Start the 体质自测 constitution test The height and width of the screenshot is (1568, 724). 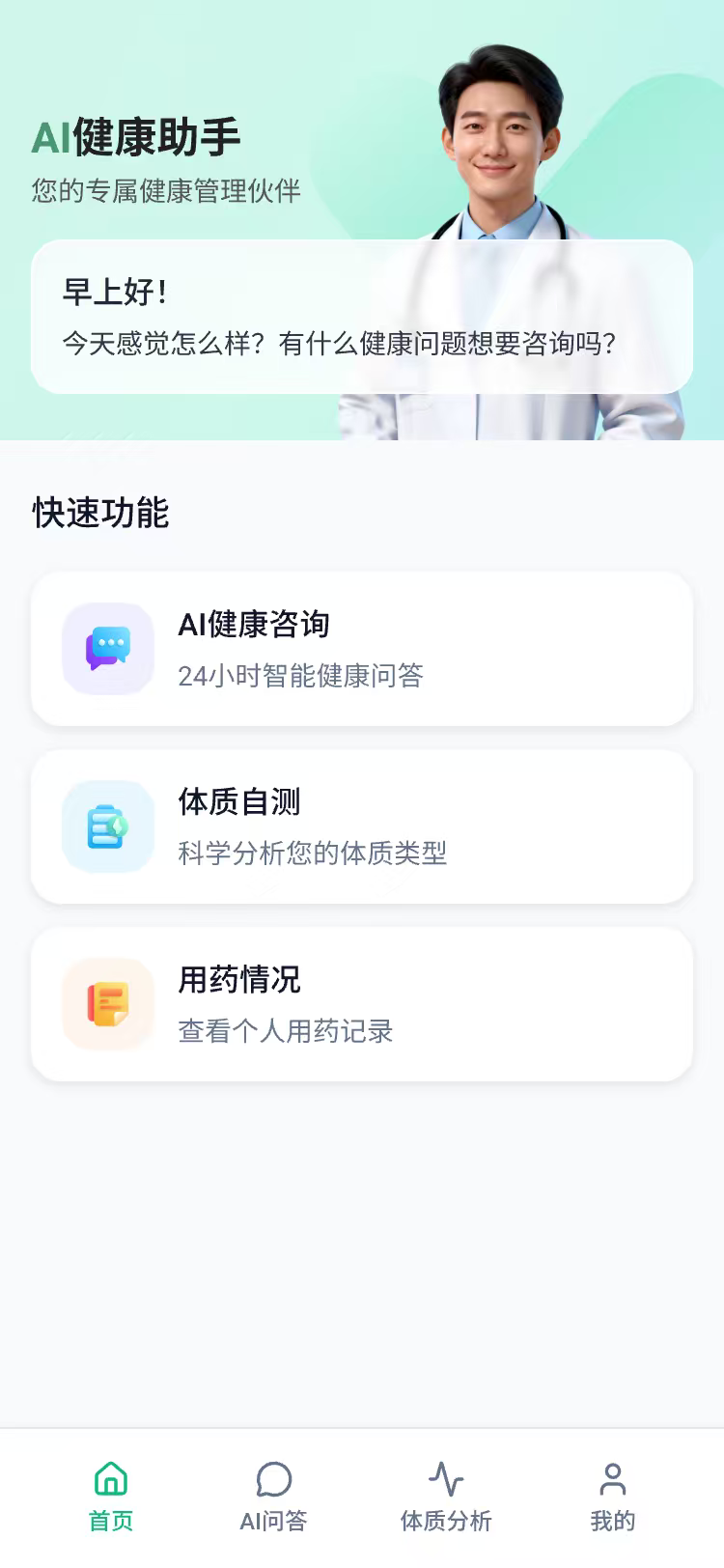coord(361,826)
